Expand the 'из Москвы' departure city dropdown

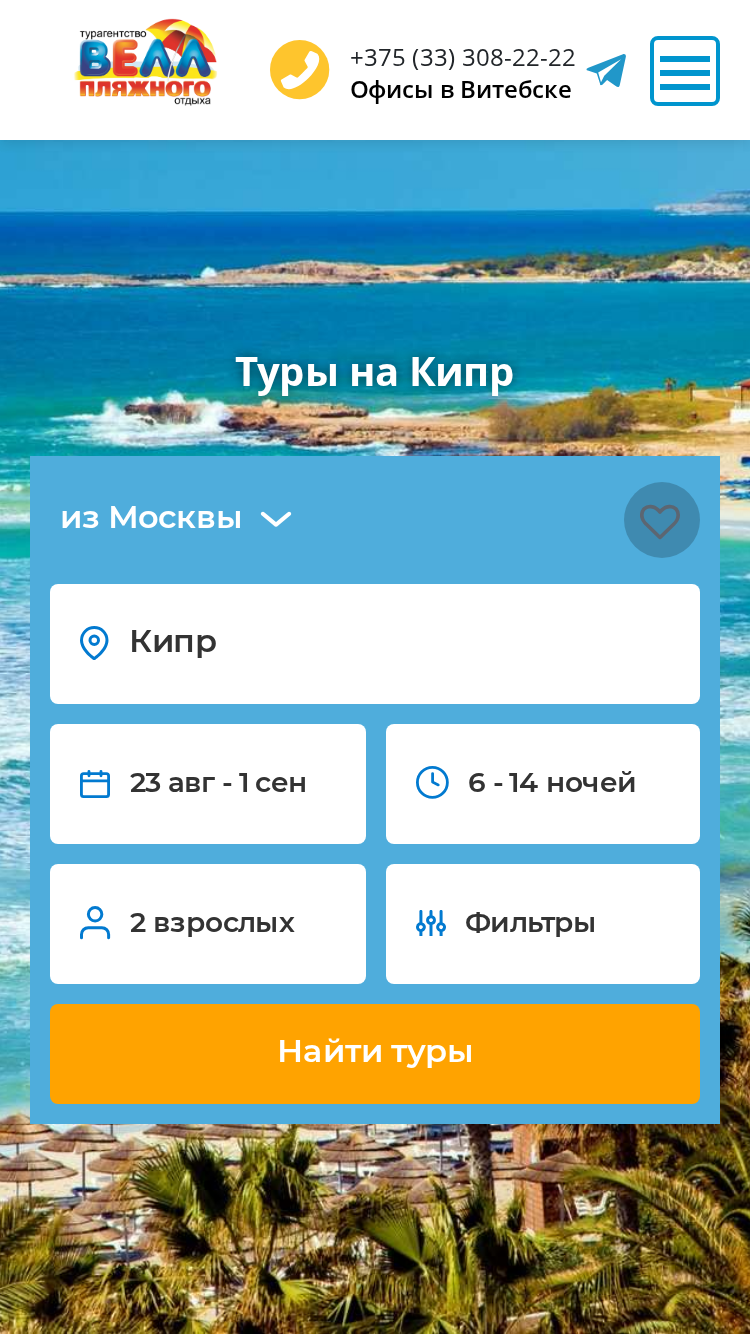tap(176, 518)
